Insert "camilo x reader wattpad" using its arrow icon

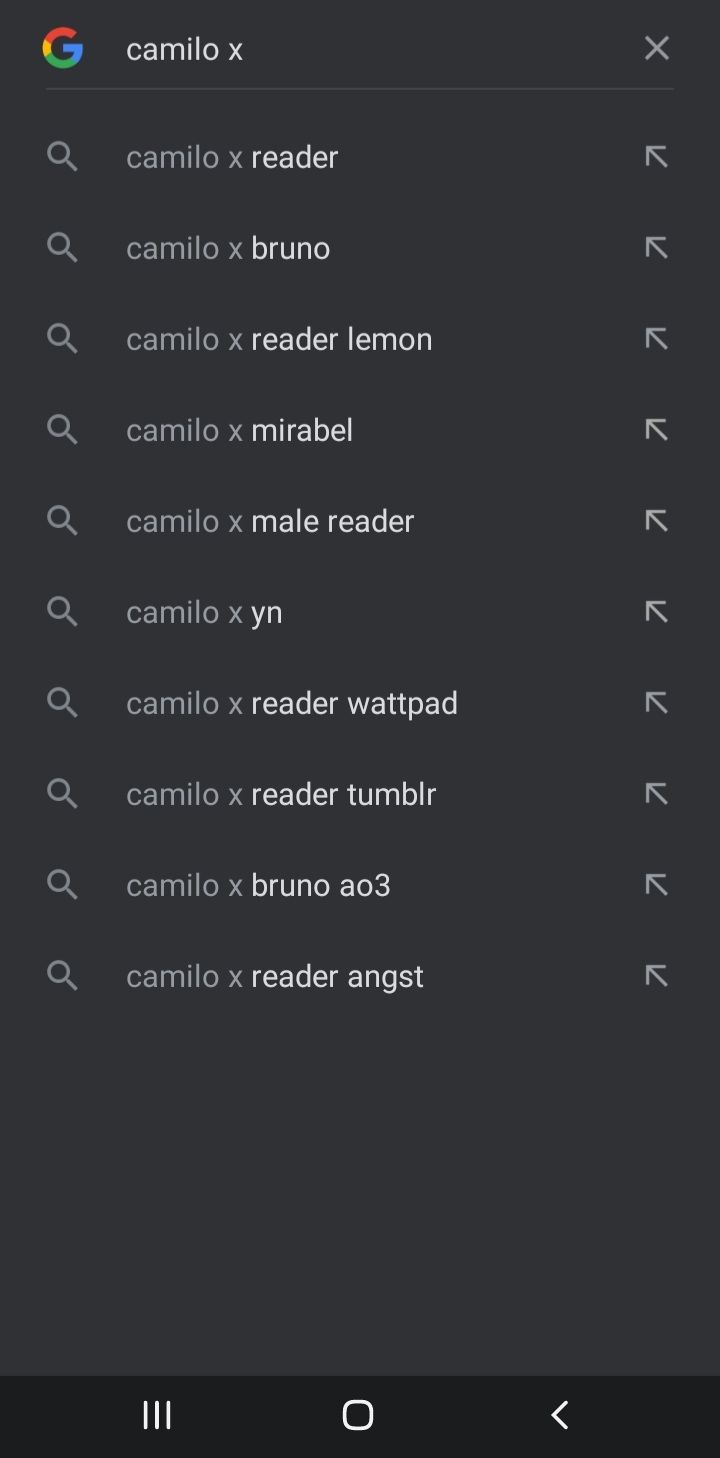pyautogui.click(x=656, y=703)
